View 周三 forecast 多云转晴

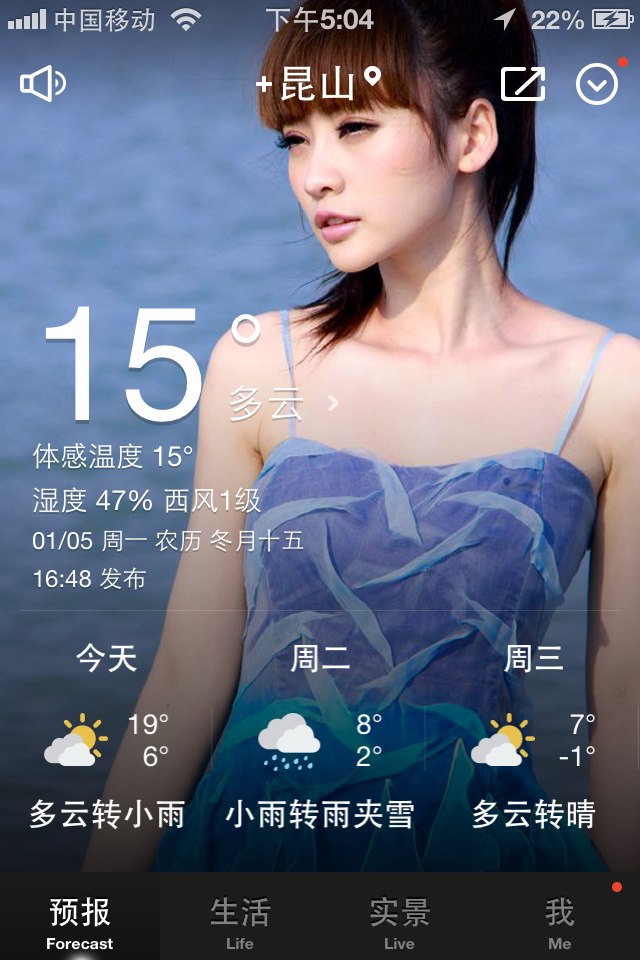click(x=533, y=740)
